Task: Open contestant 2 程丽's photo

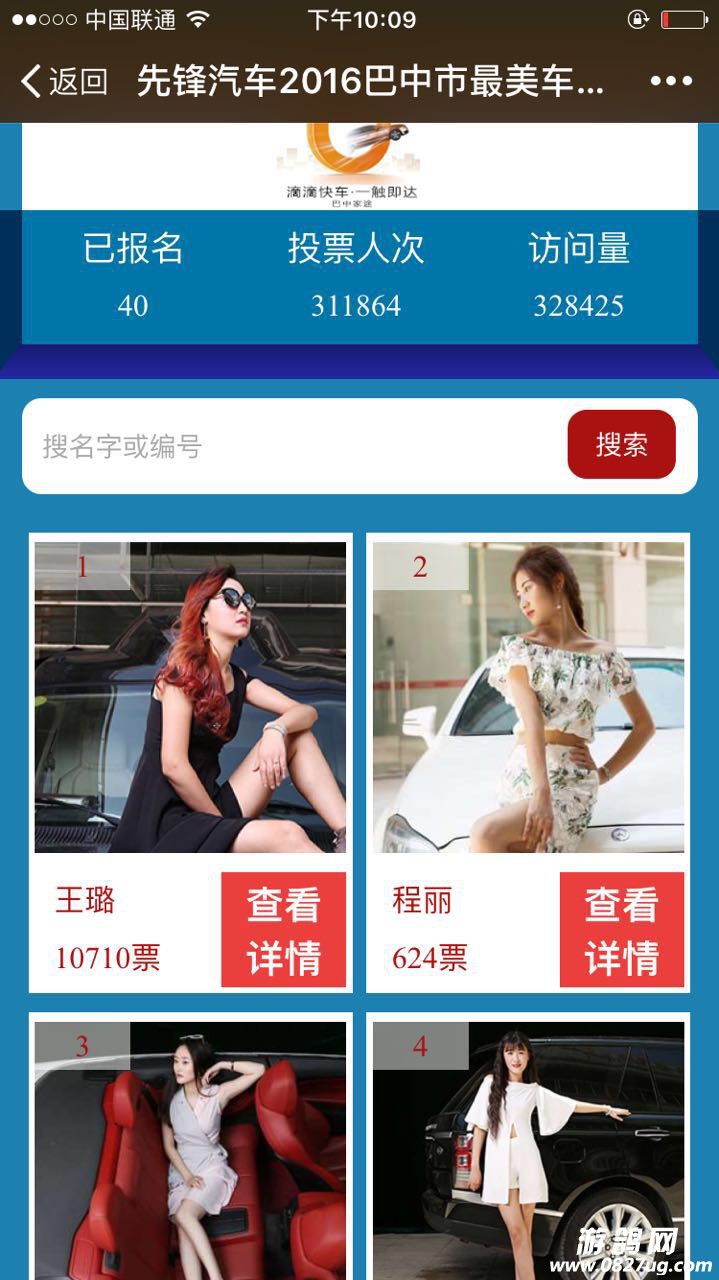Action: (x=528, y=697)
